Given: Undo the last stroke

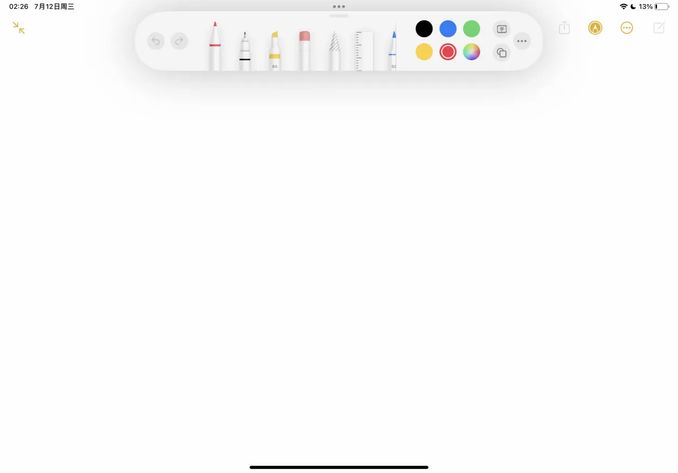Looking at the screenshot, I should coord(156,41).
